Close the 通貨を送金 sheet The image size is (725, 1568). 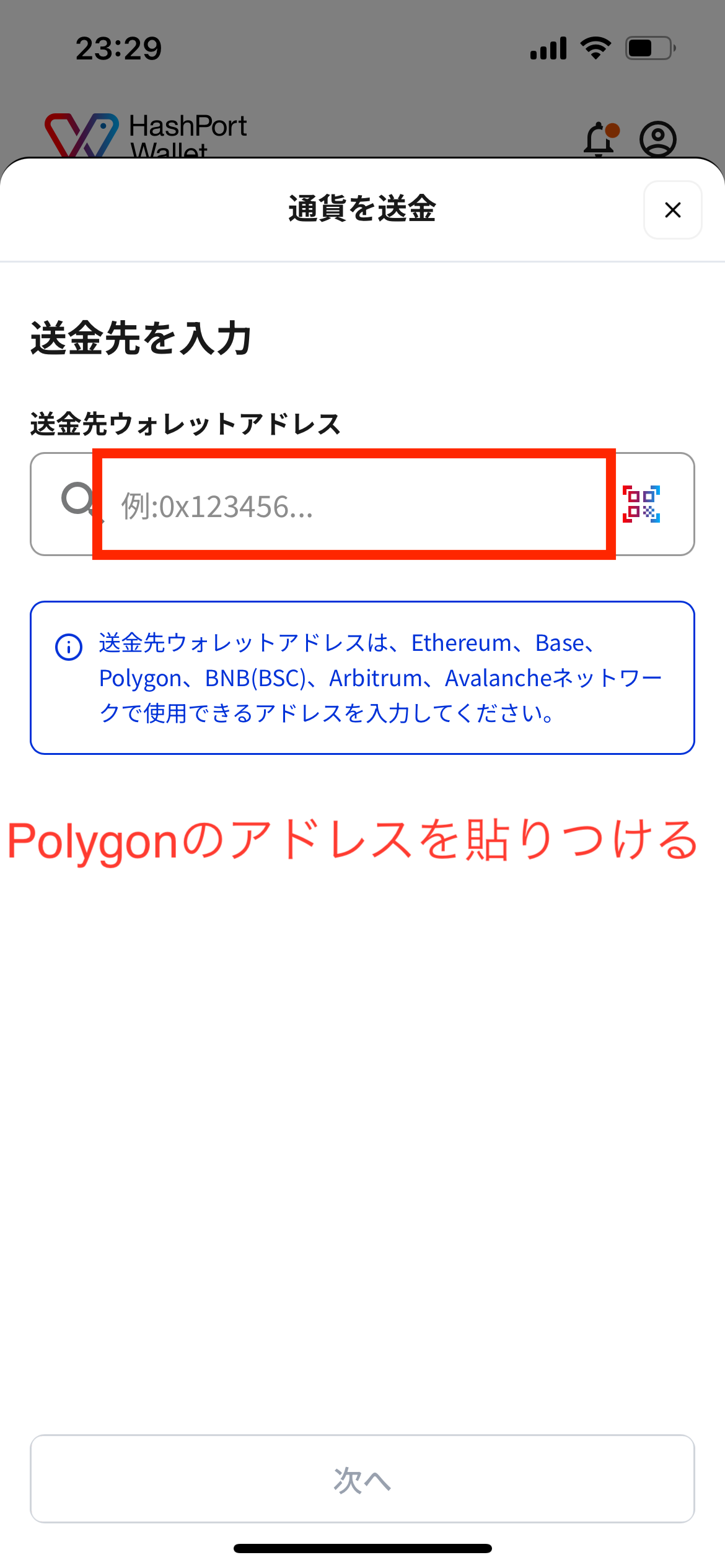(x=672, y=210)
